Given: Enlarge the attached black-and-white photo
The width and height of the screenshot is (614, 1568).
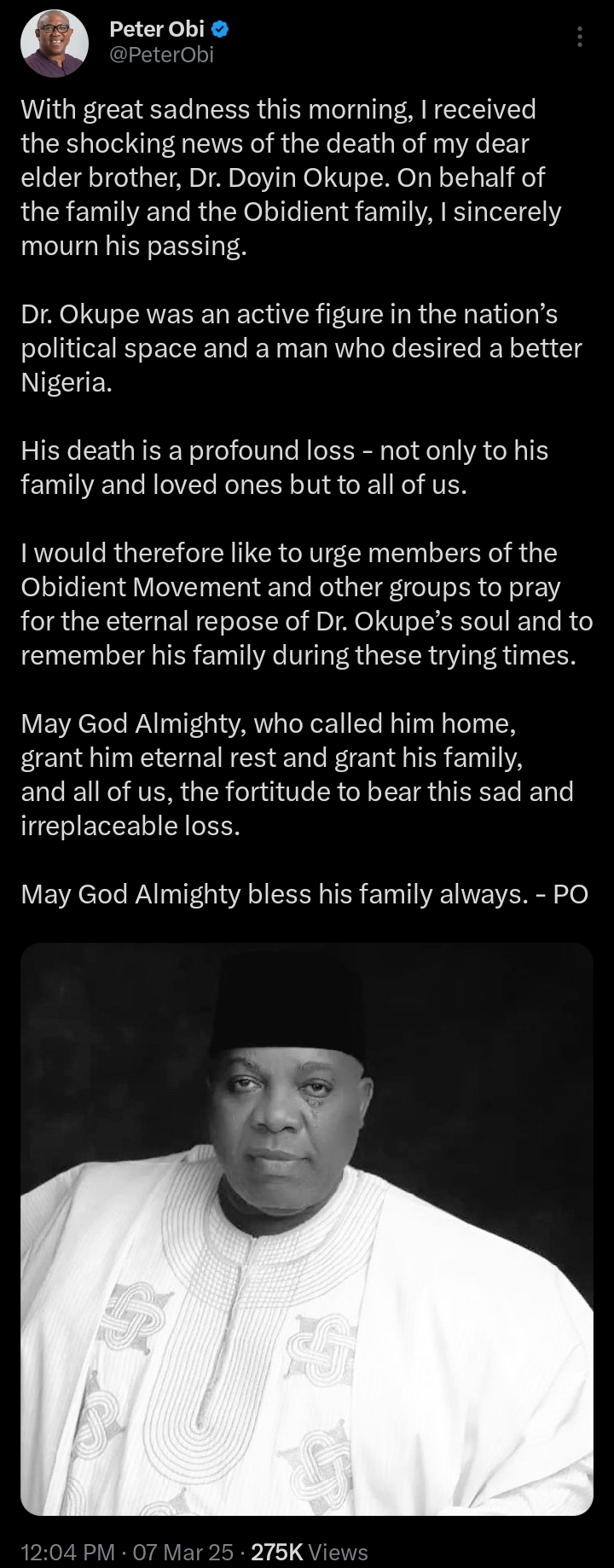Looking at the screenshot, I should pos(307,1228).
